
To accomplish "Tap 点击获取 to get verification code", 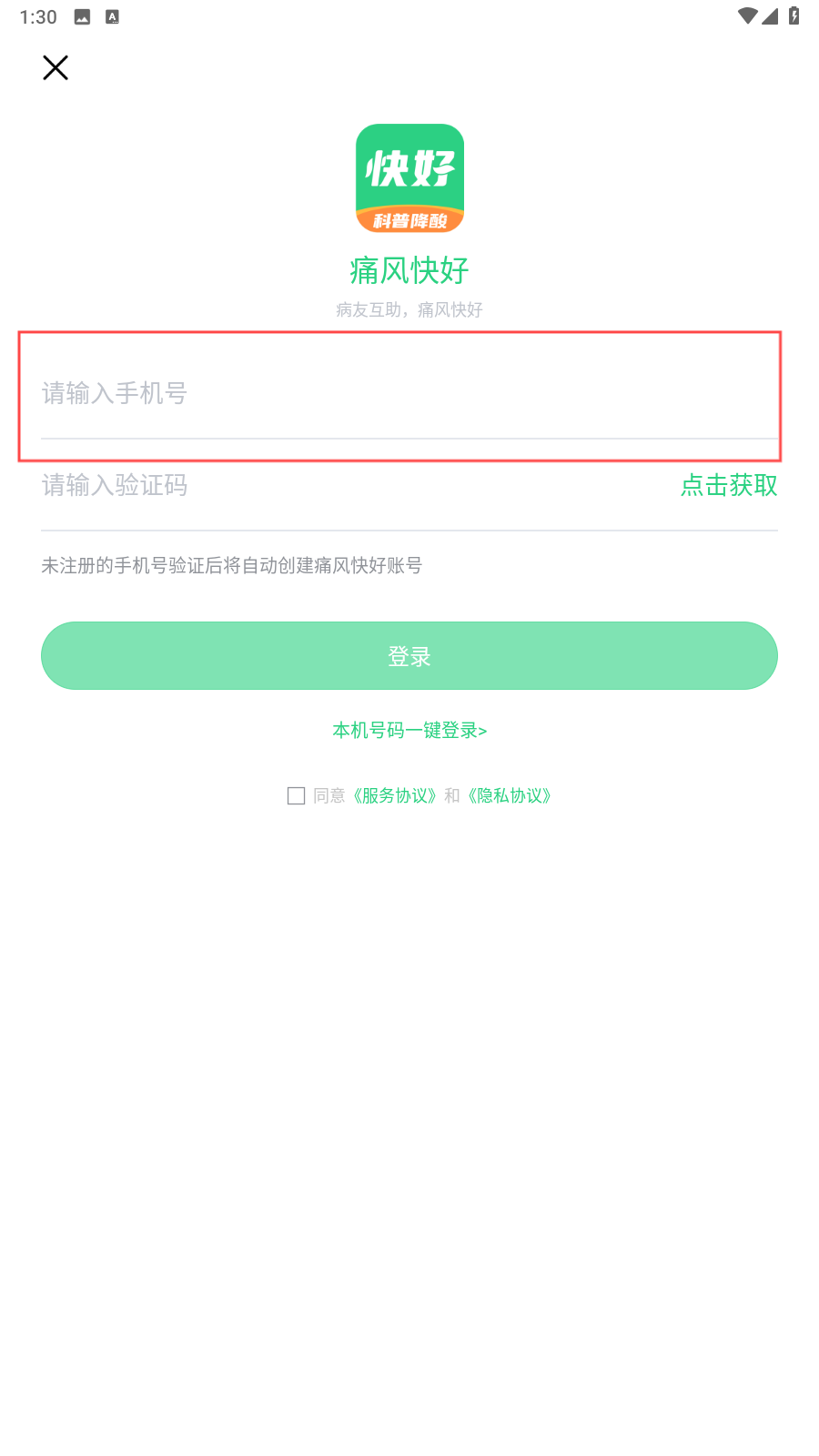I will coord(729,485).
